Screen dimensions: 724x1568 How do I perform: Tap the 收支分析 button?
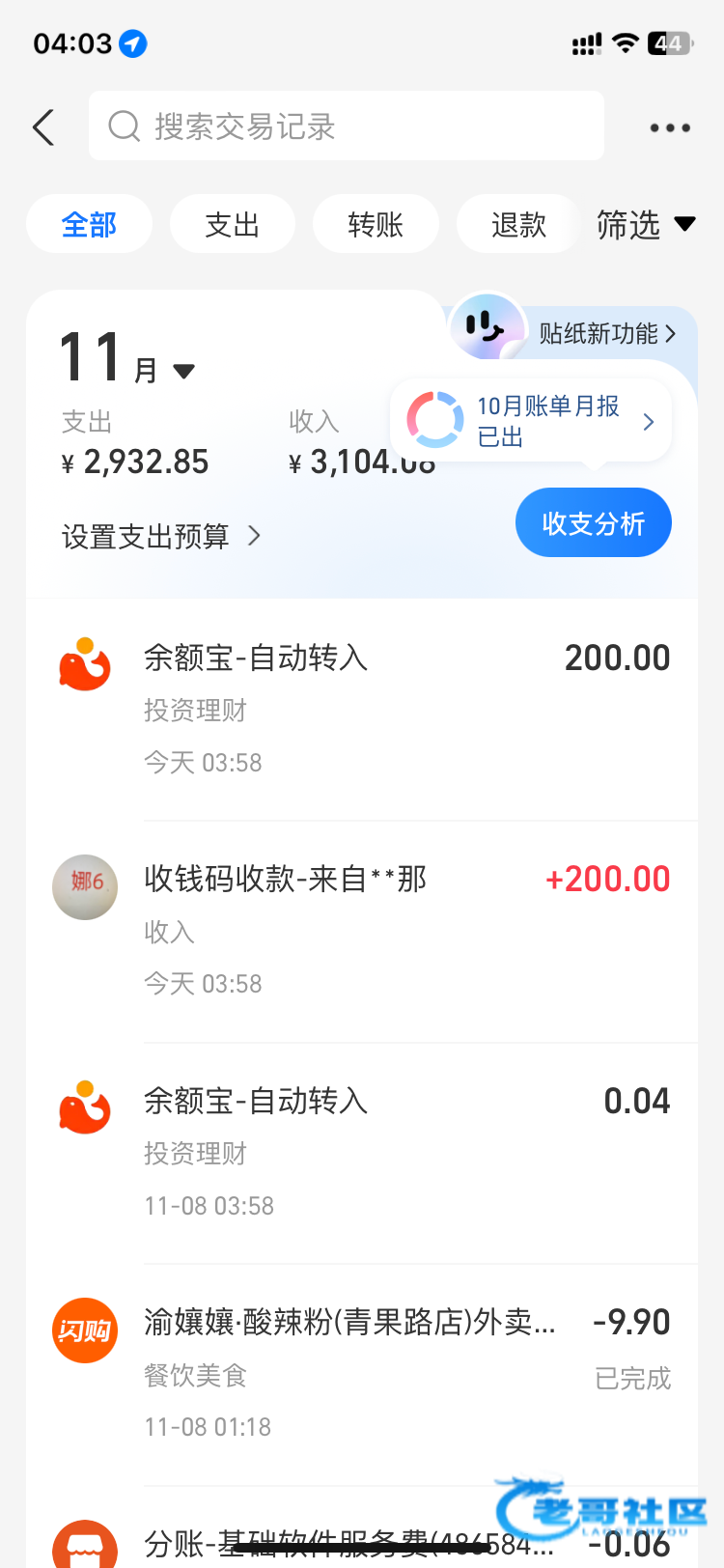(593, 523)
